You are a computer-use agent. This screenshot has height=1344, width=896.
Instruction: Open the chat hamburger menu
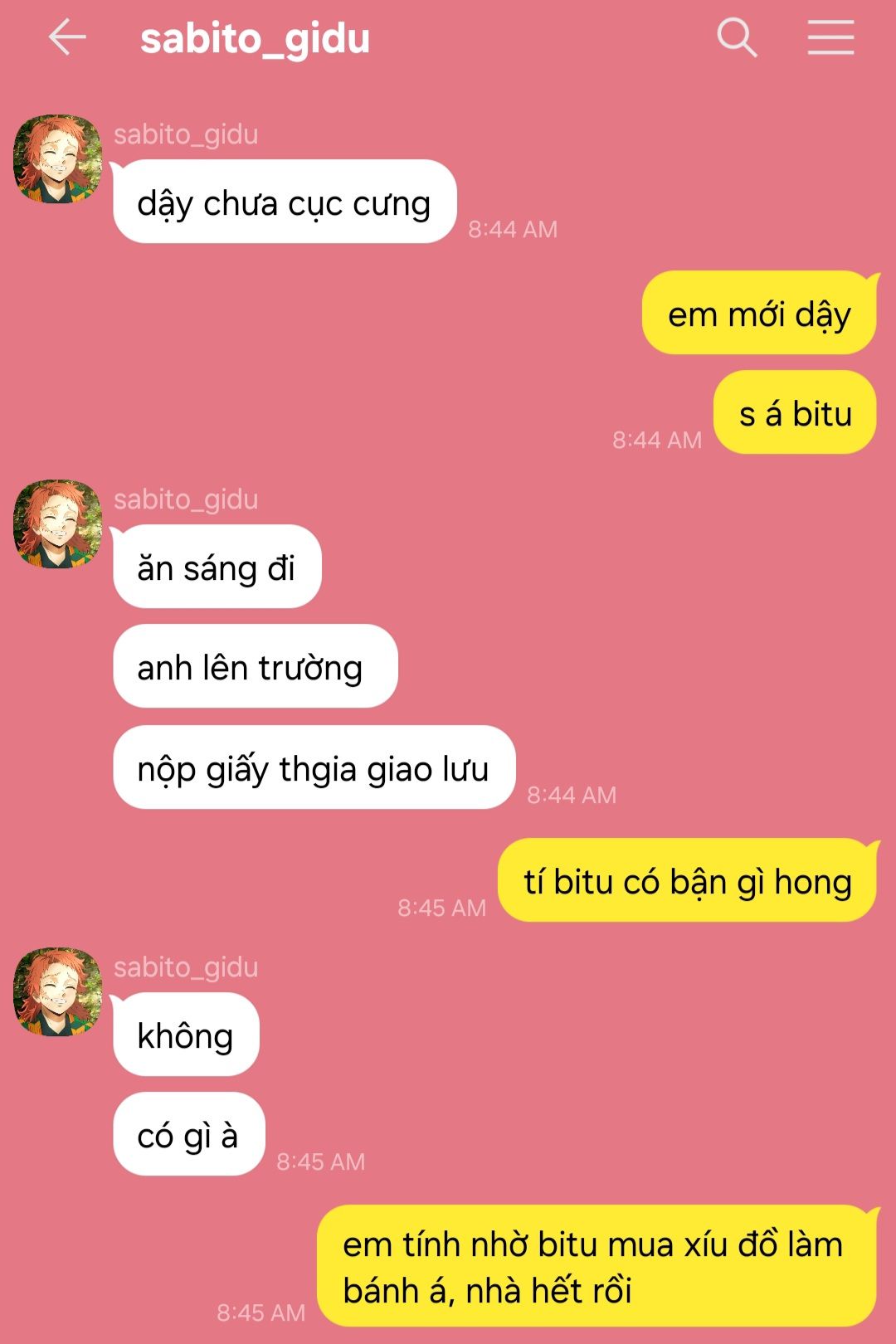830,38
